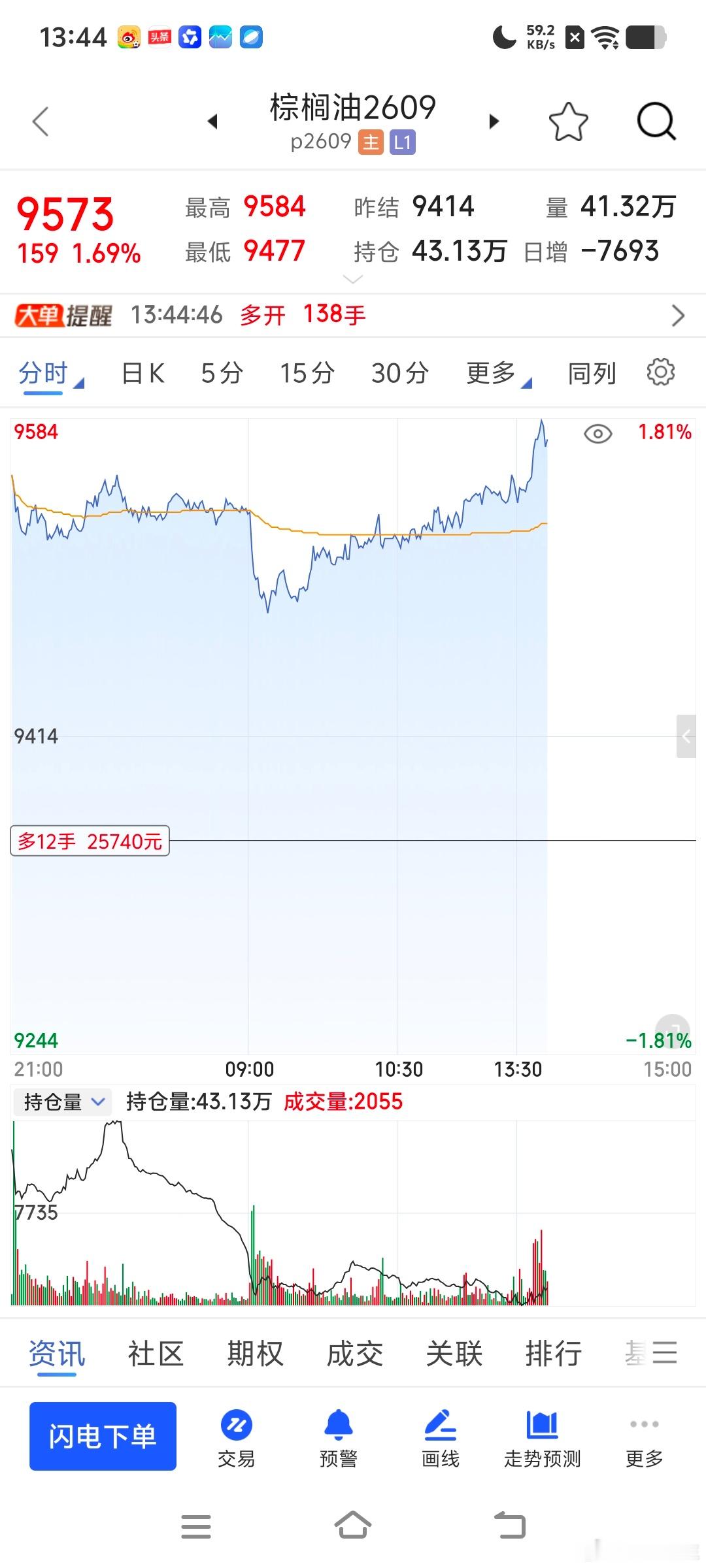This screenshot has width=706, height=1568.
Task: Switch to the 30分 chart
Action: [400, 374]
